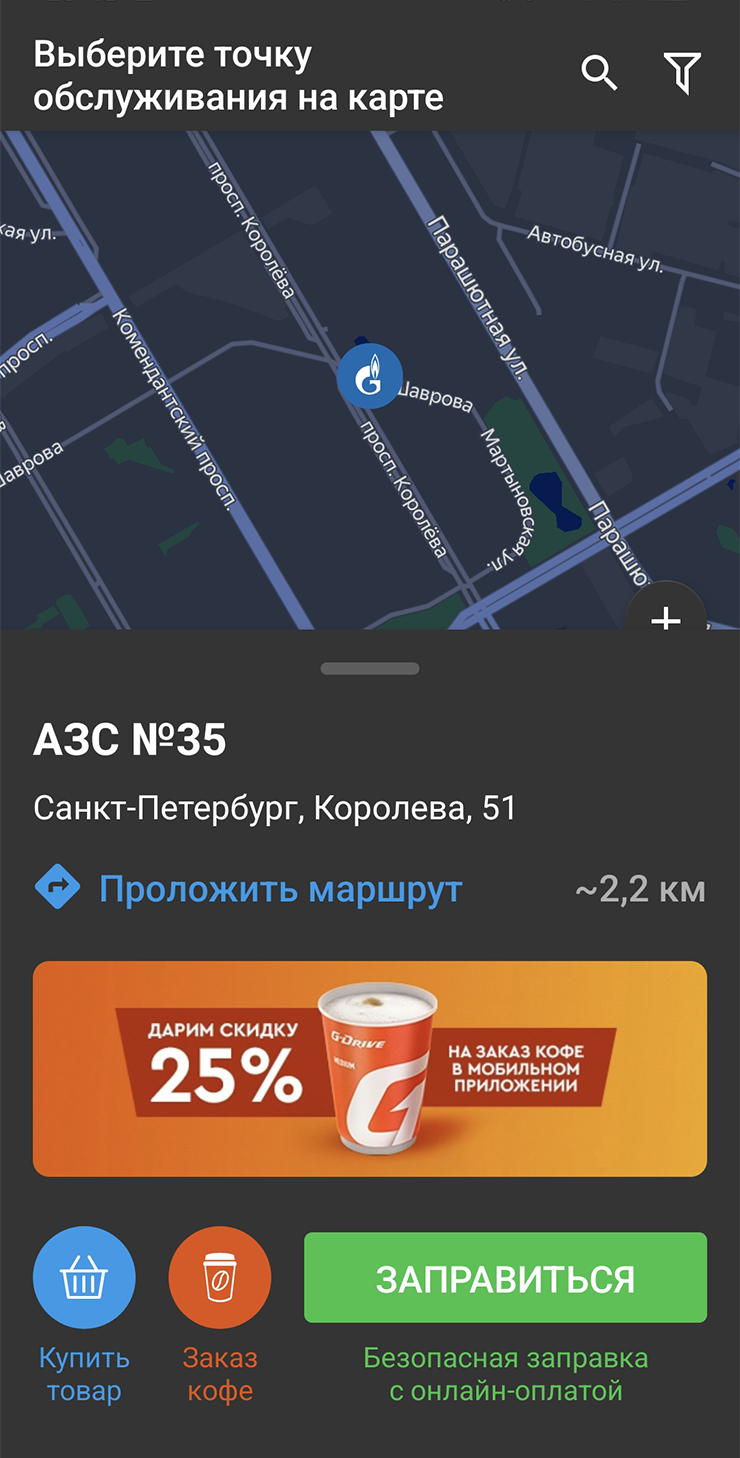The height and width of the screenshot is (1458, 740).
Task: Select the gas station marker on the map
Action: click(x=370, y=377)
